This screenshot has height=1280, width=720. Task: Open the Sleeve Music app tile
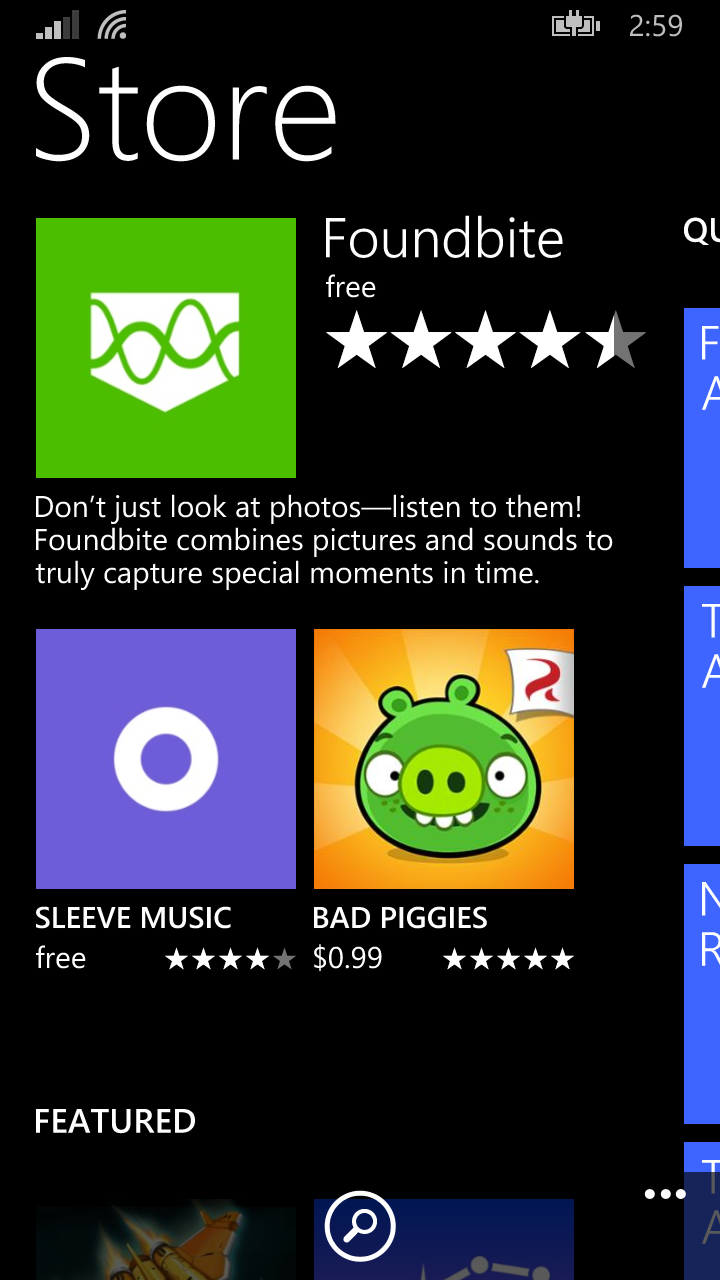tap(166, 759)
